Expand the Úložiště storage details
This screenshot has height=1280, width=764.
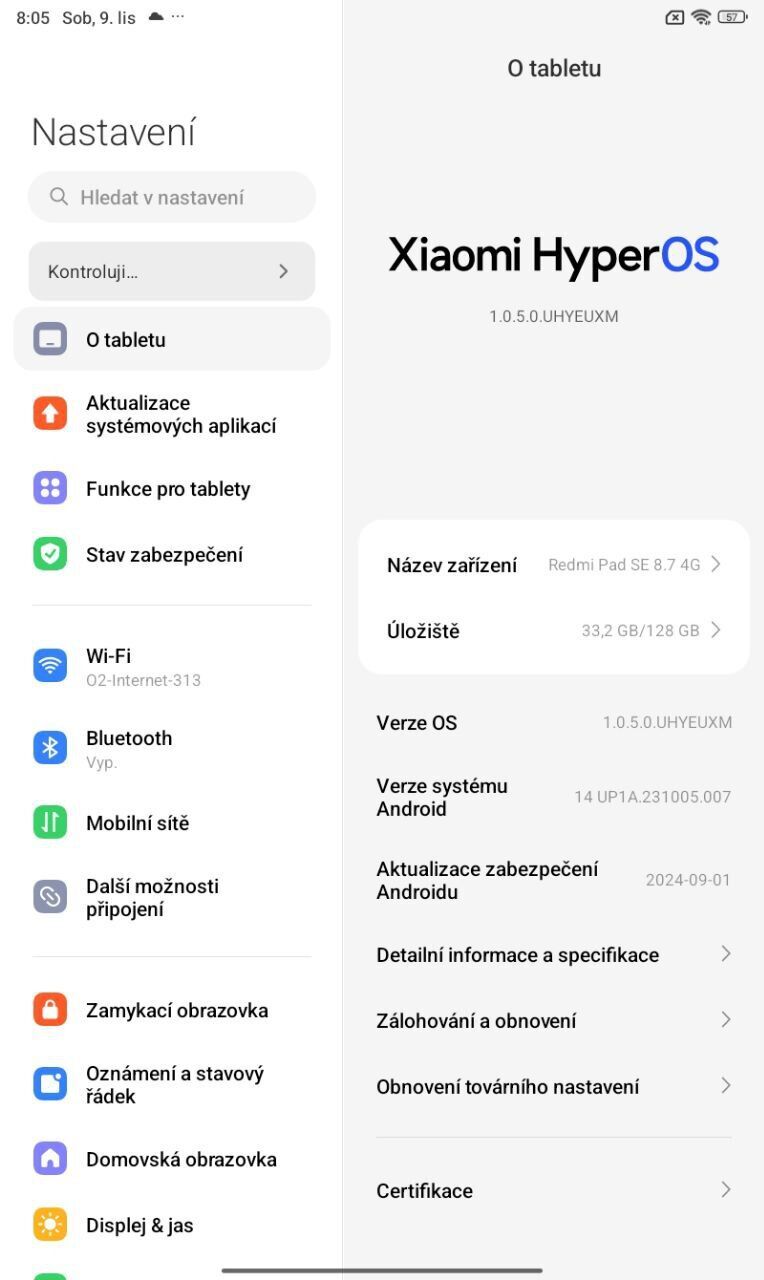(x=553, y=630)
